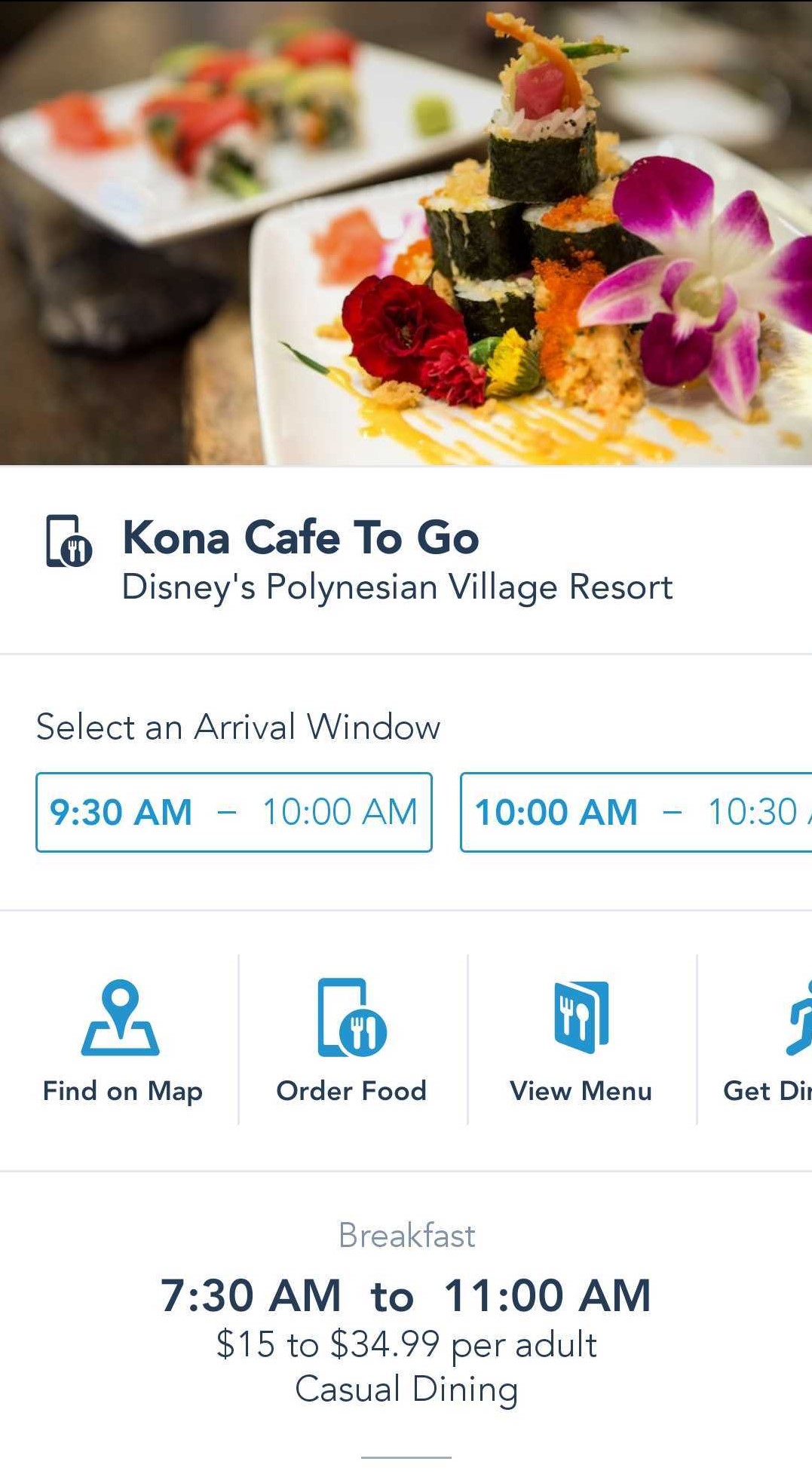Tap Find on Map
Screen dimensions: 812x1483
click(x=121, y=1040)
